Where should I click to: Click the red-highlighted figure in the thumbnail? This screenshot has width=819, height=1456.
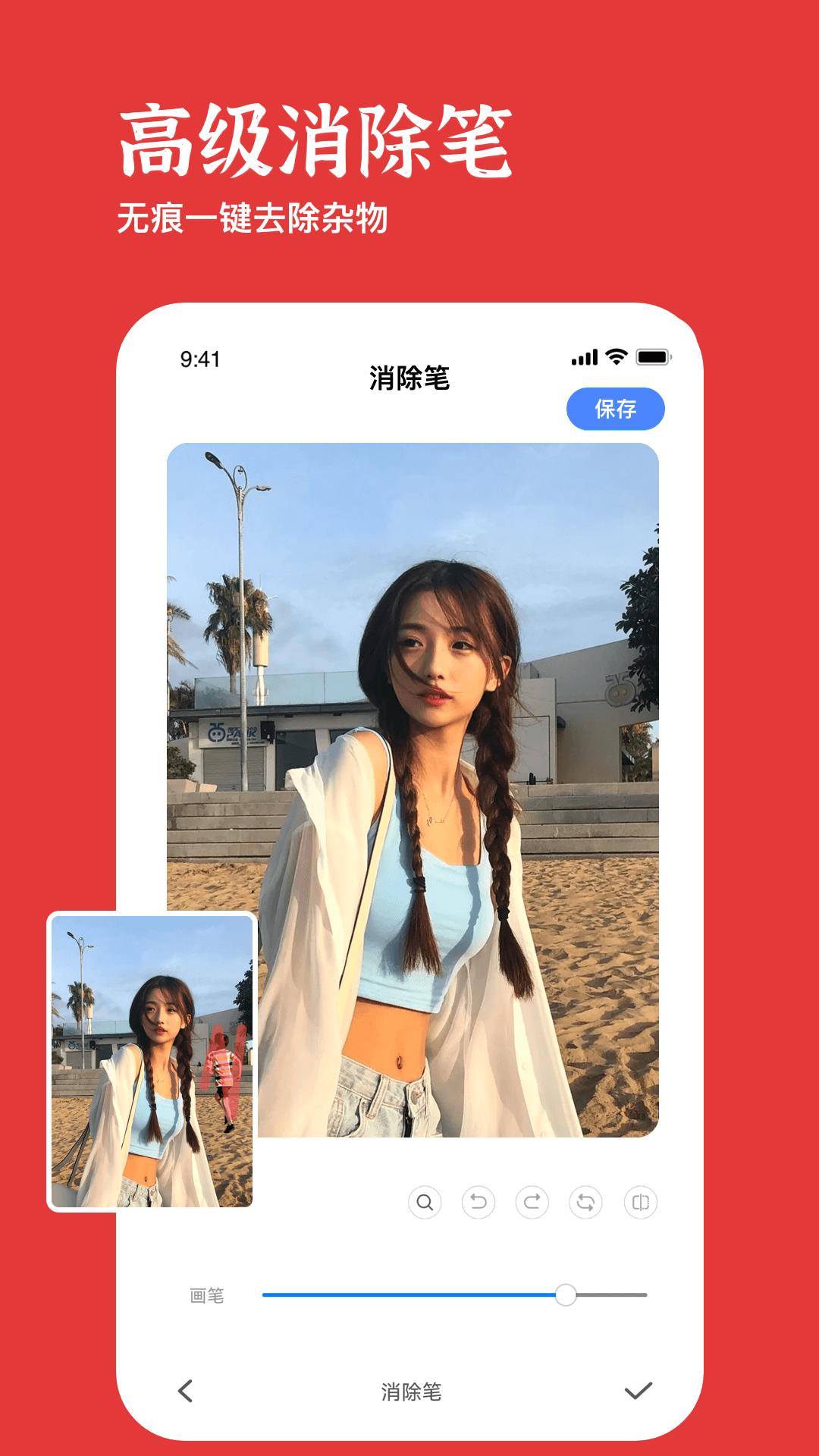tap(224, 1069)
